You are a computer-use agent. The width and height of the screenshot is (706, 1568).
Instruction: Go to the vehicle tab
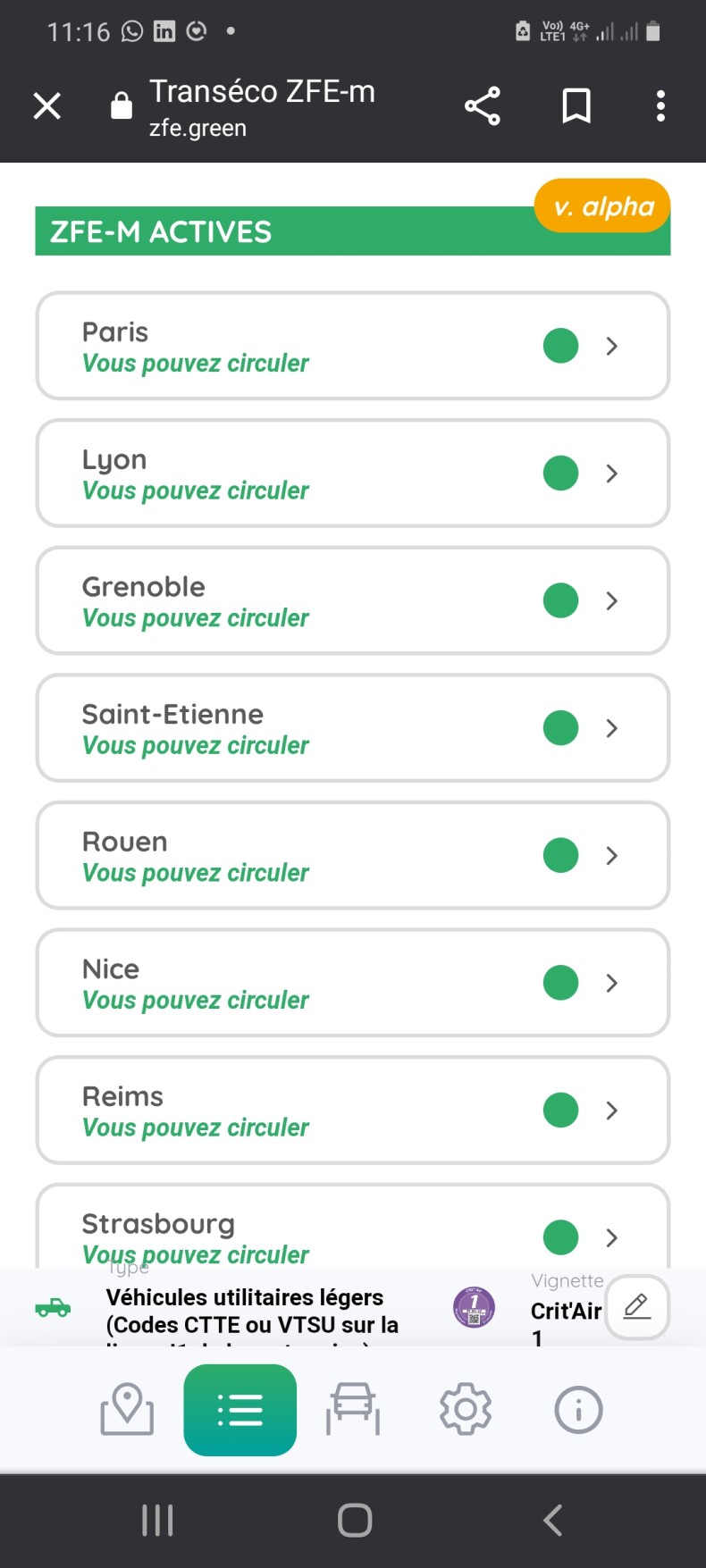pos(353,1410)
